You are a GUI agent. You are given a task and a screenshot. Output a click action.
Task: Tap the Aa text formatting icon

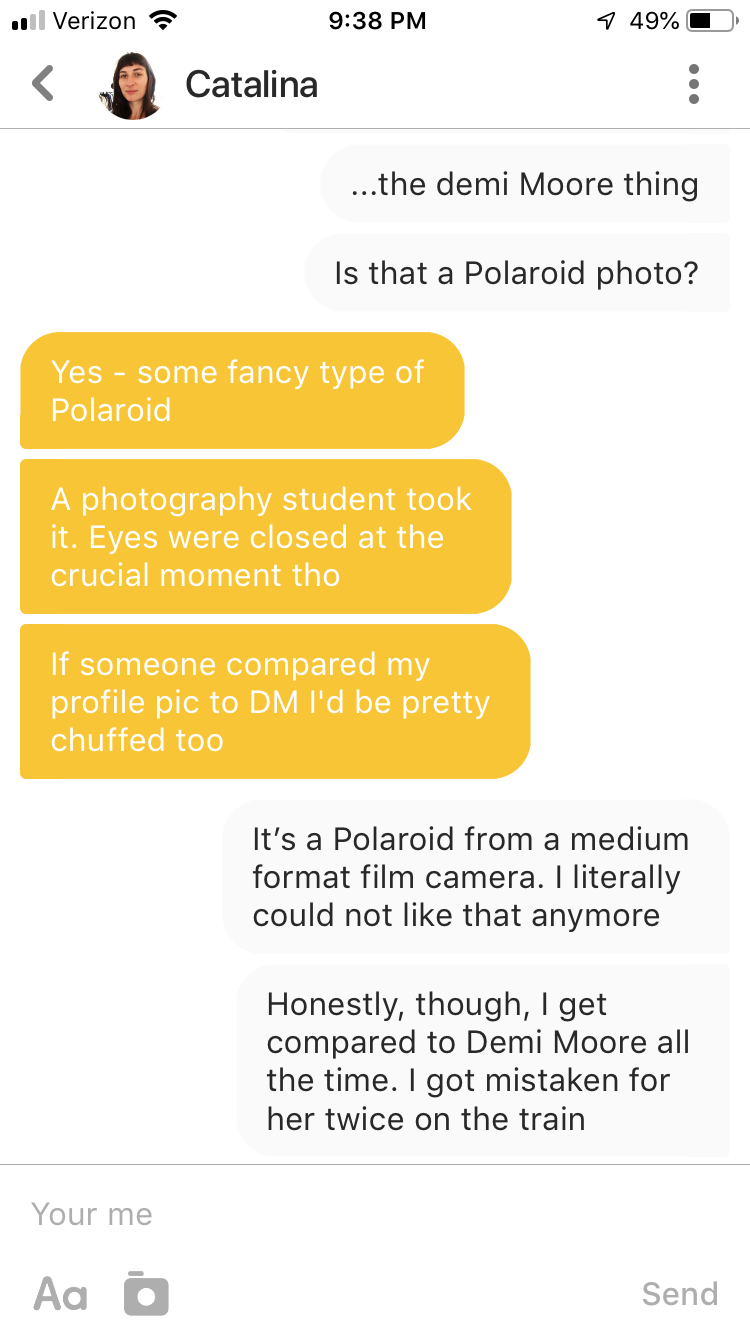coord(61,1294)
